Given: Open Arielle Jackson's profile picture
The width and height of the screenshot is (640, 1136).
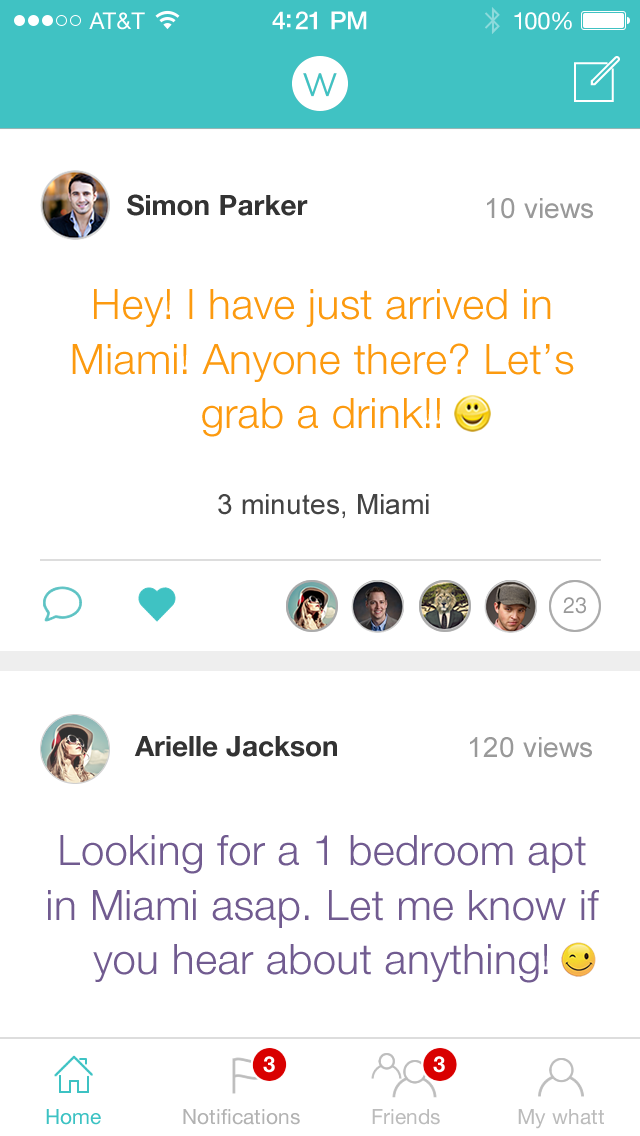Looking at the screenshot, I should point(75,748).
